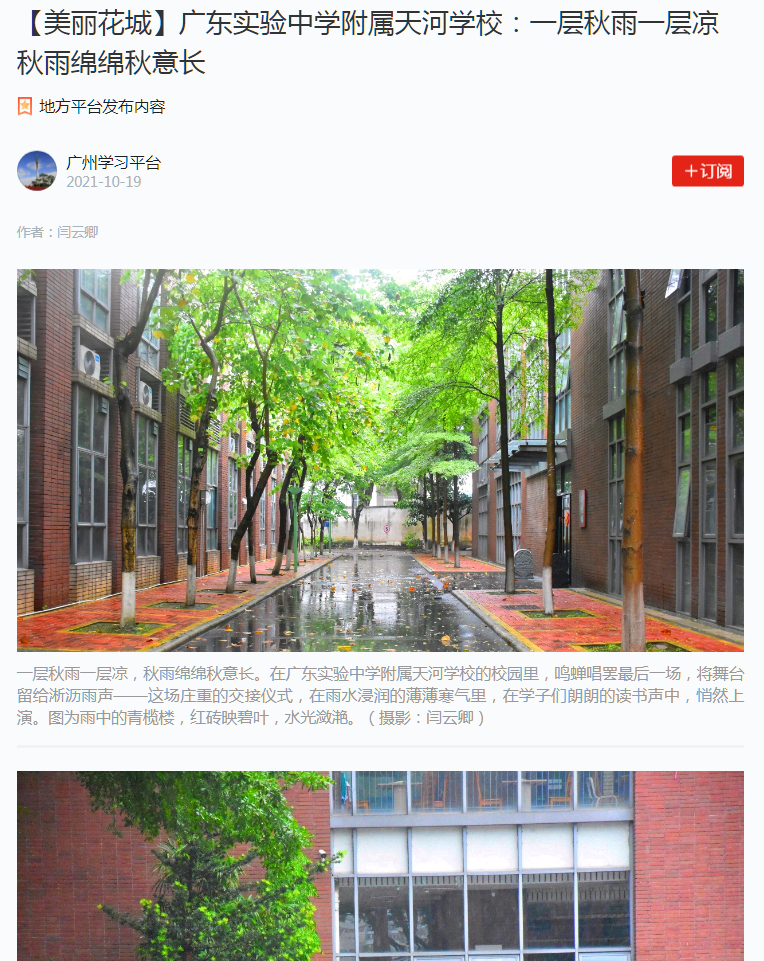Subscribe with the red 订阅 button
This screenshot has height=961, width=764.
(707, 171)
